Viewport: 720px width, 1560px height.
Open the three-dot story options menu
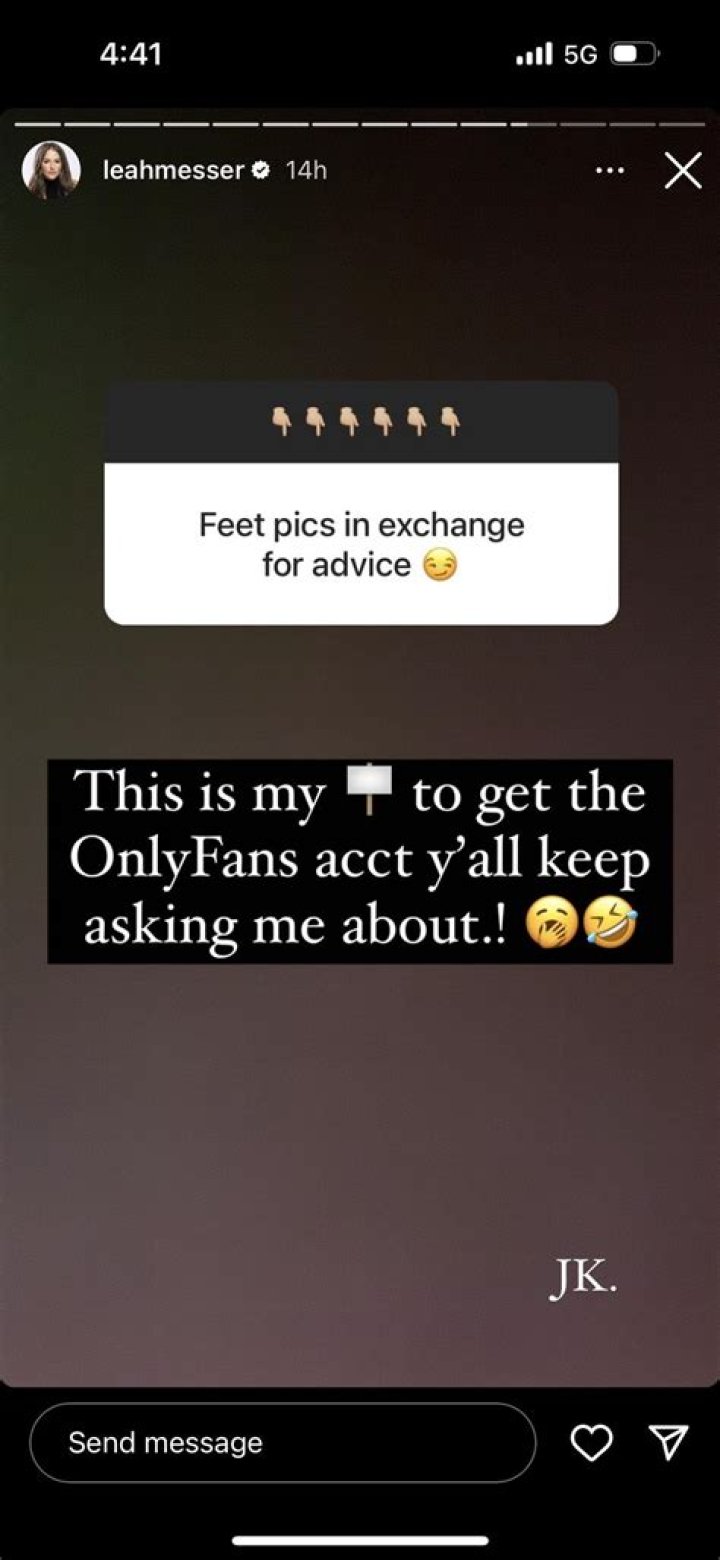pos(609,171)
